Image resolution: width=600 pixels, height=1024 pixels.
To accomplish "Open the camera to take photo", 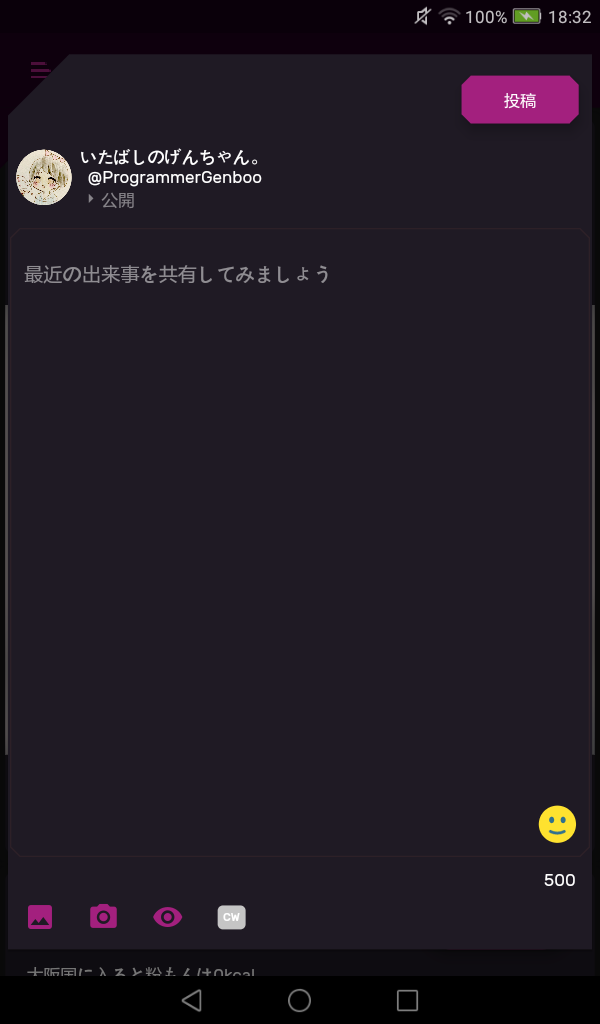I will click(x=104, y=916).
